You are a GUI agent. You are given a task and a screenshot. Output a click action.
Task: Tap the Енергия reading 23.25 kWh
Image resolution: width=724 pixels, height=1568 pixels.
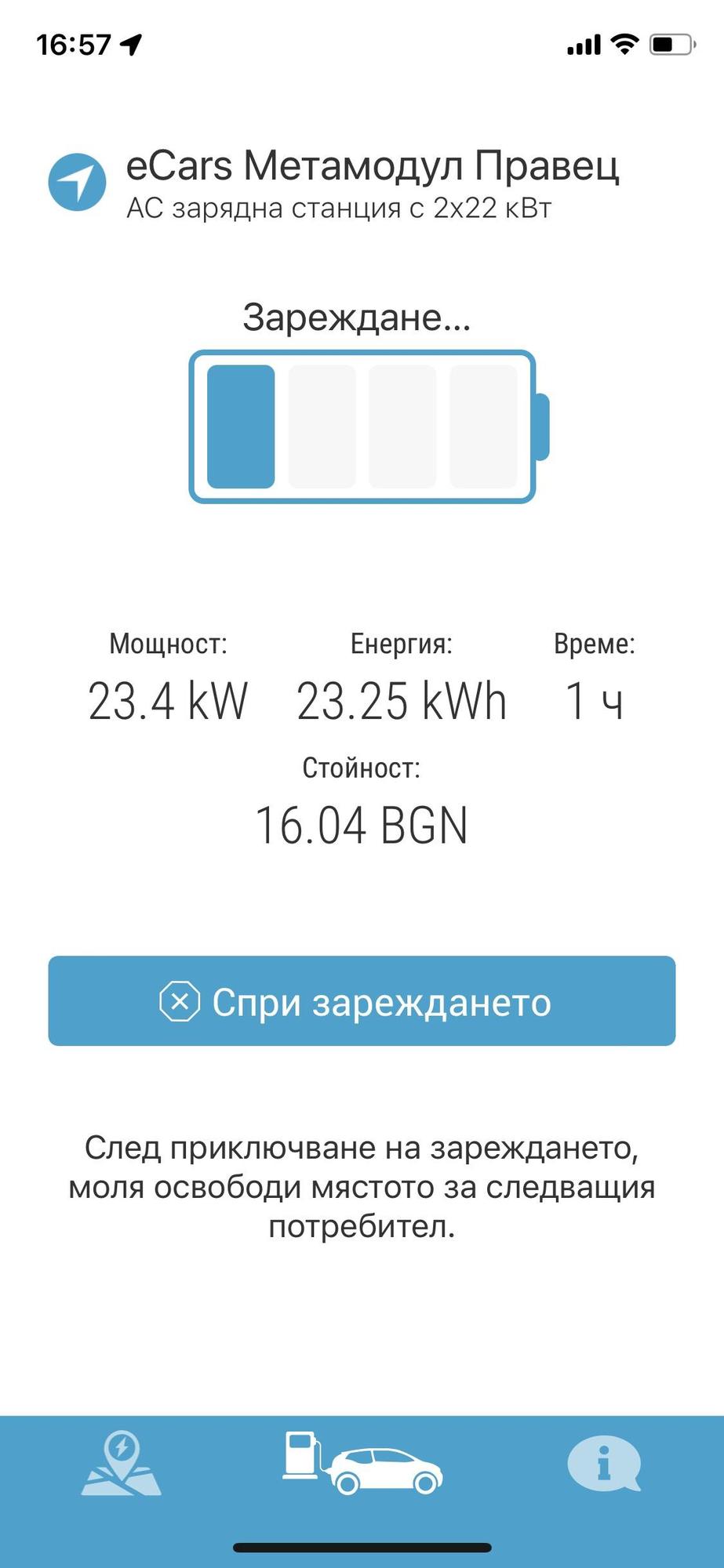(402, 700)
